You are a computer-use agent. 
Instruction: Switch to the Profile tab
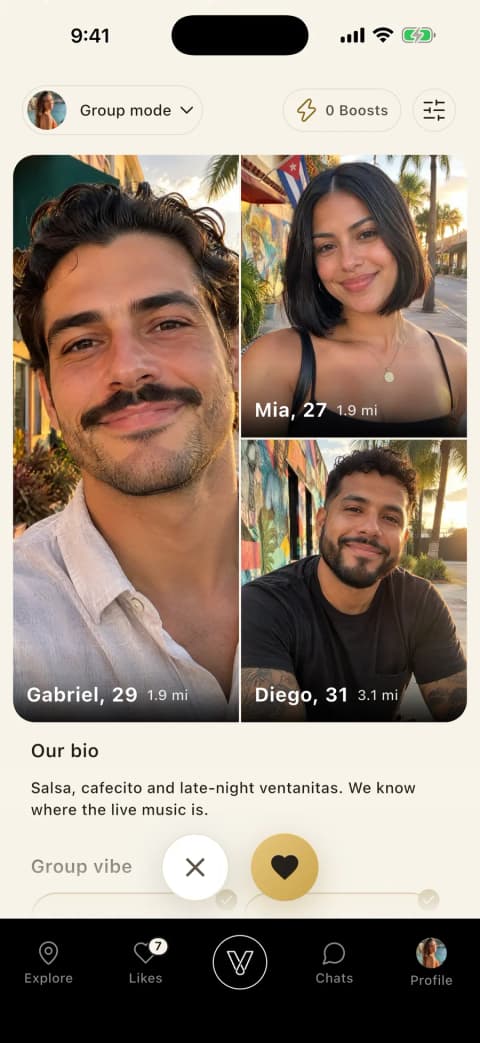(431, 963)
